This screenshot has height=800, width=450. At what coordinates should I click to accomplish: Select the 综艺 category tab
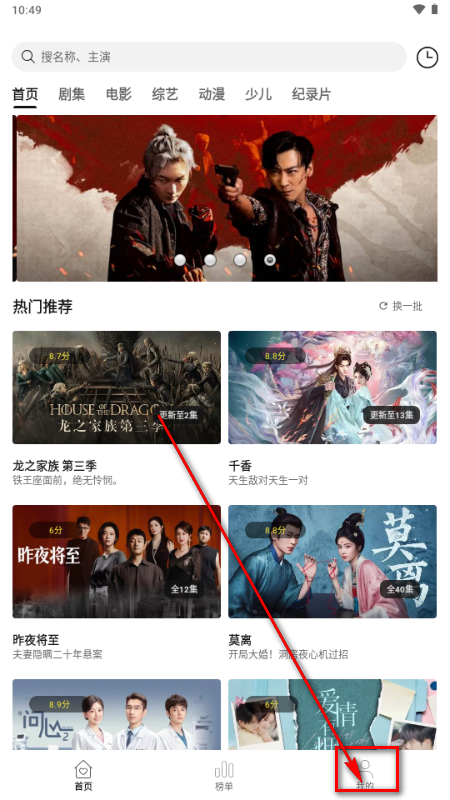[165, 94]
